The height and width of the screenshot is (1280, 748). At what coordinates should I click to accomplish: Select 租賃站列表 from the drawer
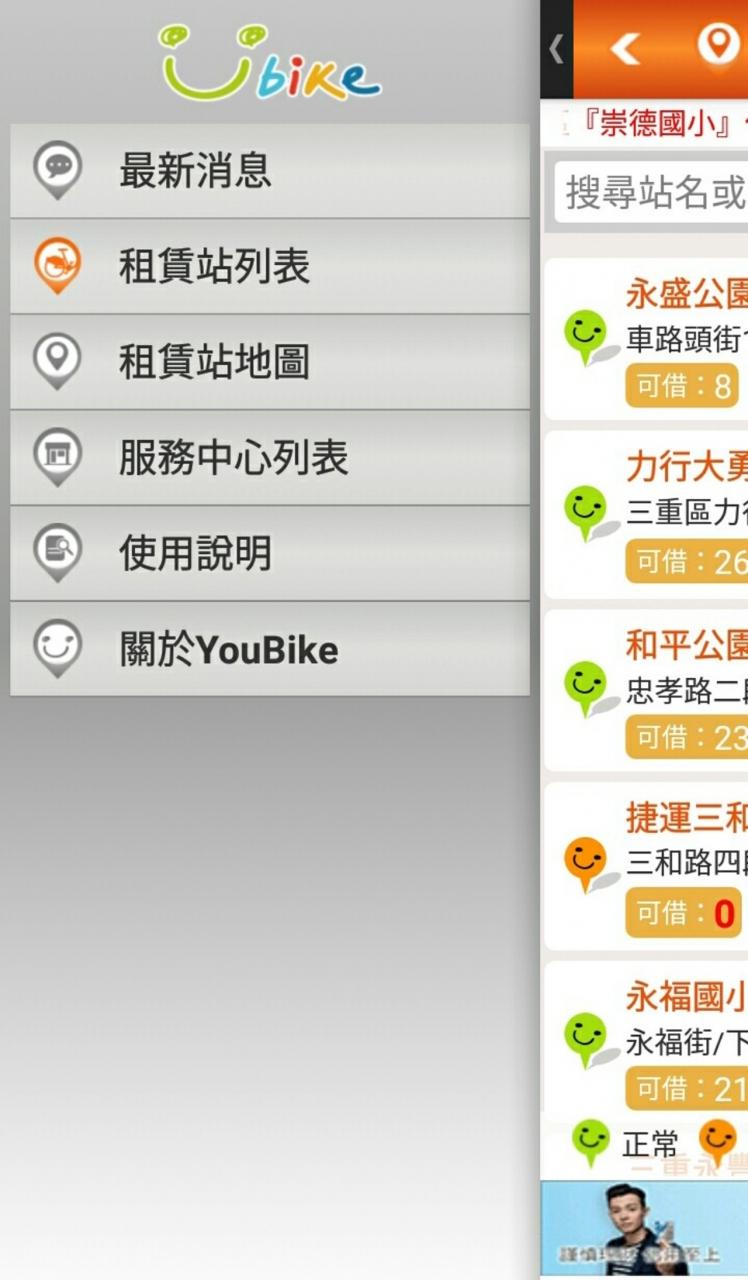(x=270, y=266)
